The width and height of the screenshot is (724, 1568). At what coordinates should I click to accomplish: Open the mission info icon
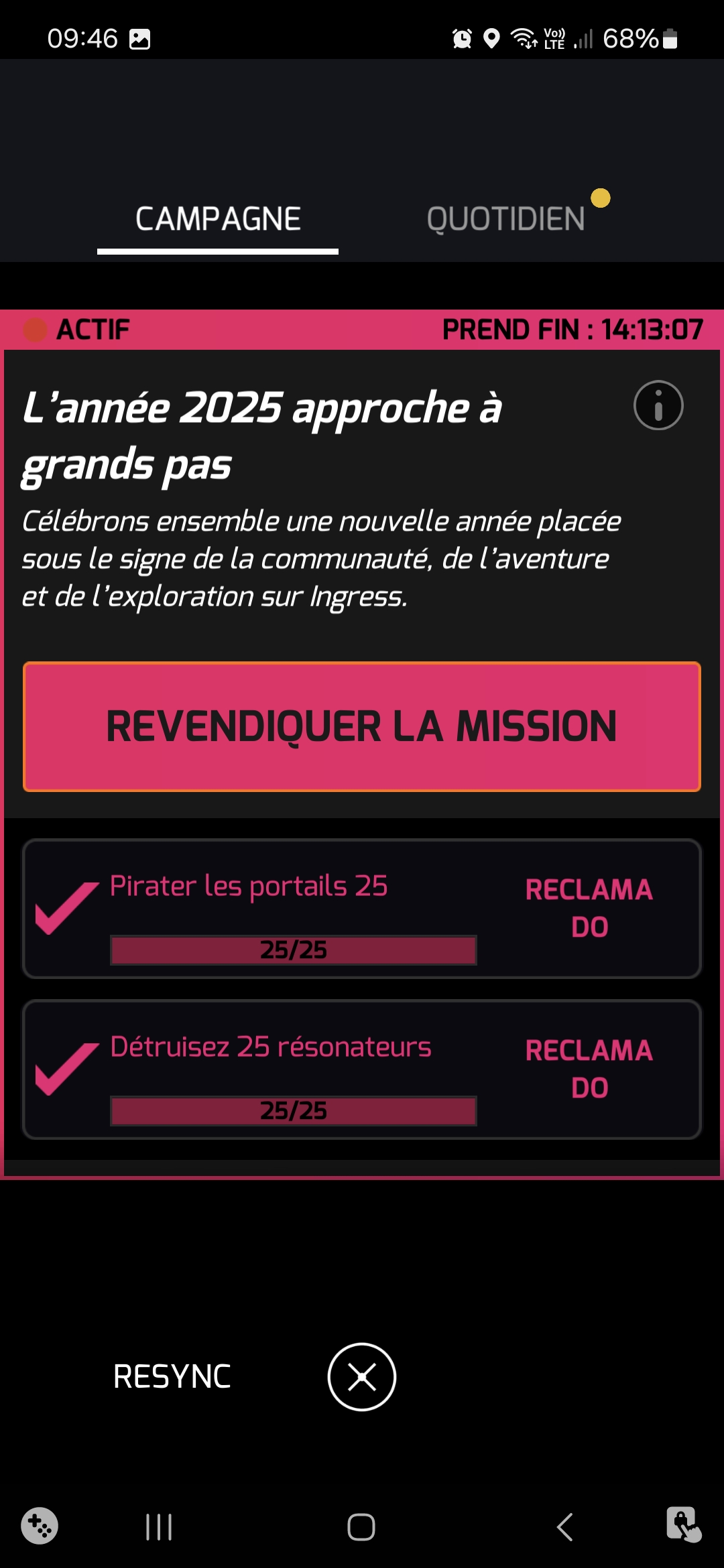(658, 405)
